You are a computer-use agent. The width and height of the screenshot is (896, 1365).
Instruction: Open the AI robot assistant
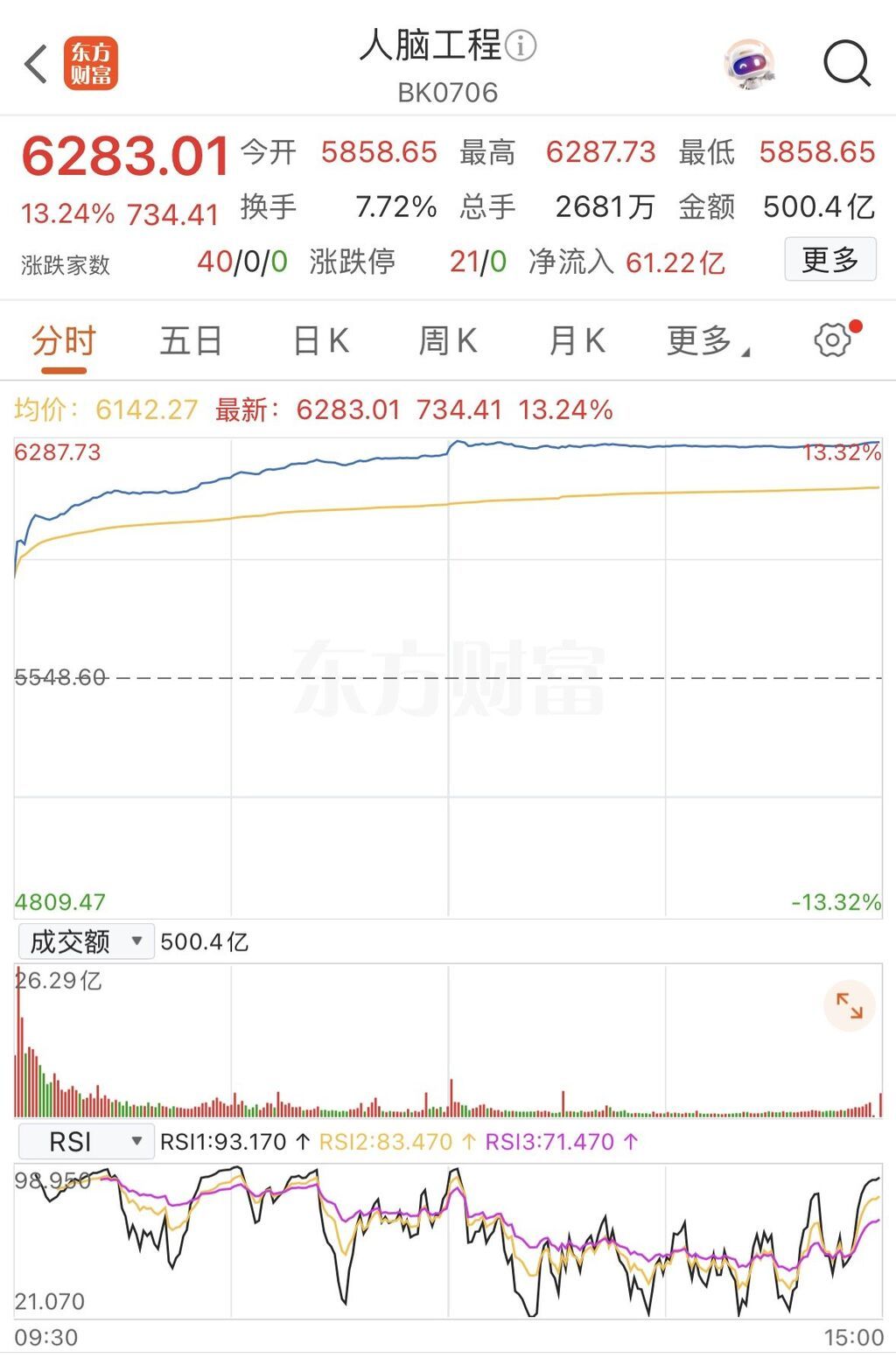pos(750,65)
